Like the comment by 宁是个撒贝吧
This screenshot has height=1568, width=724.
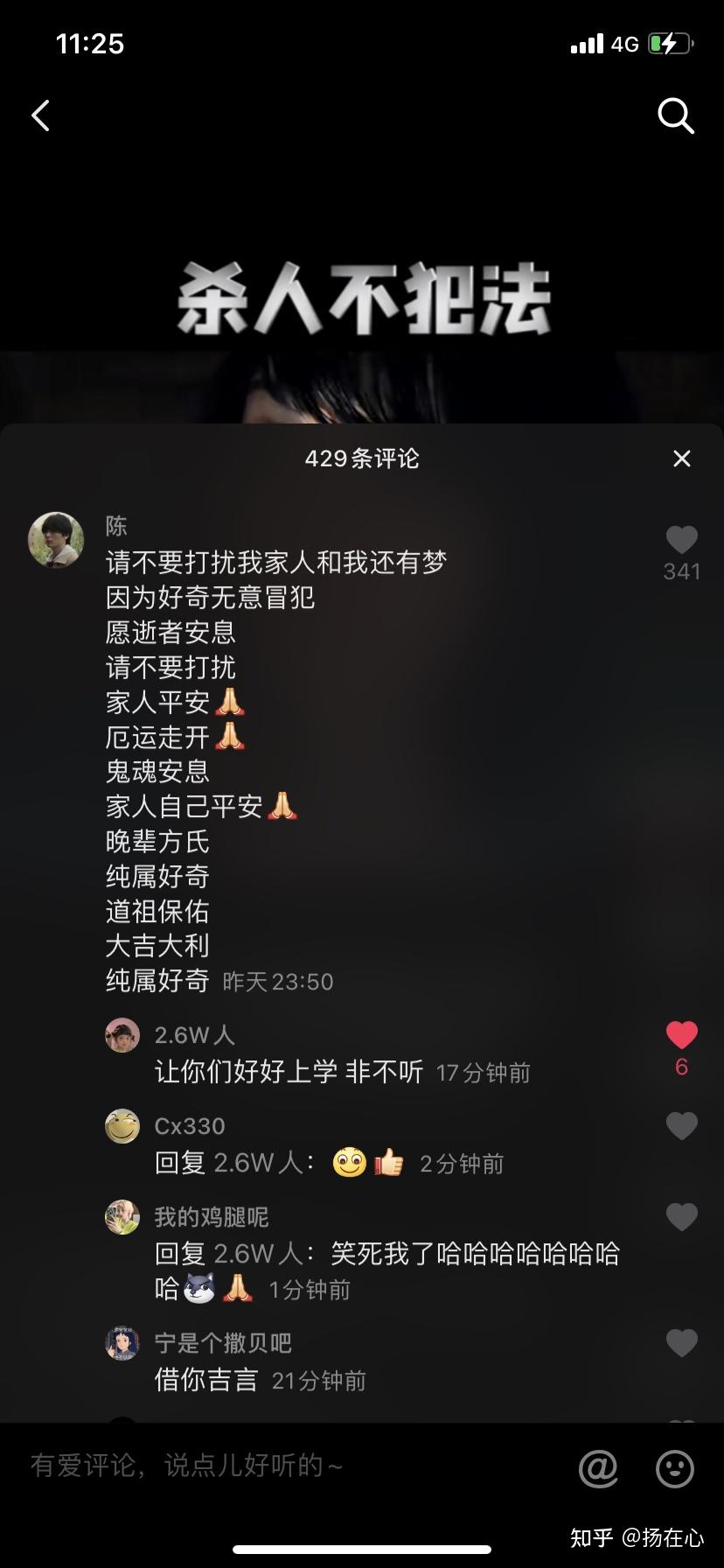click(x=682, y=1343)
